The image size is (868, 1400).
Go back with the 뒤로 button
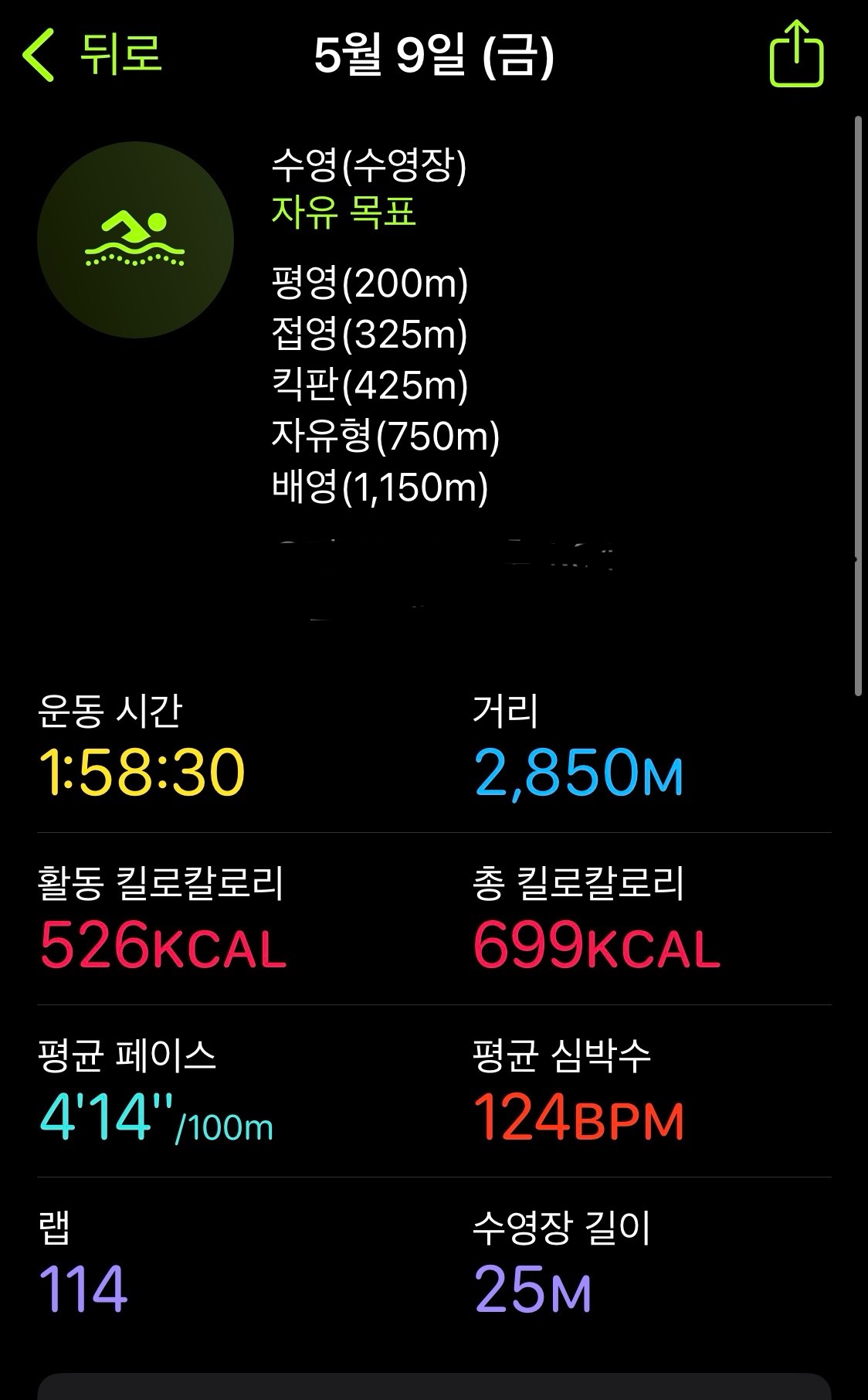tap(92, 54)
